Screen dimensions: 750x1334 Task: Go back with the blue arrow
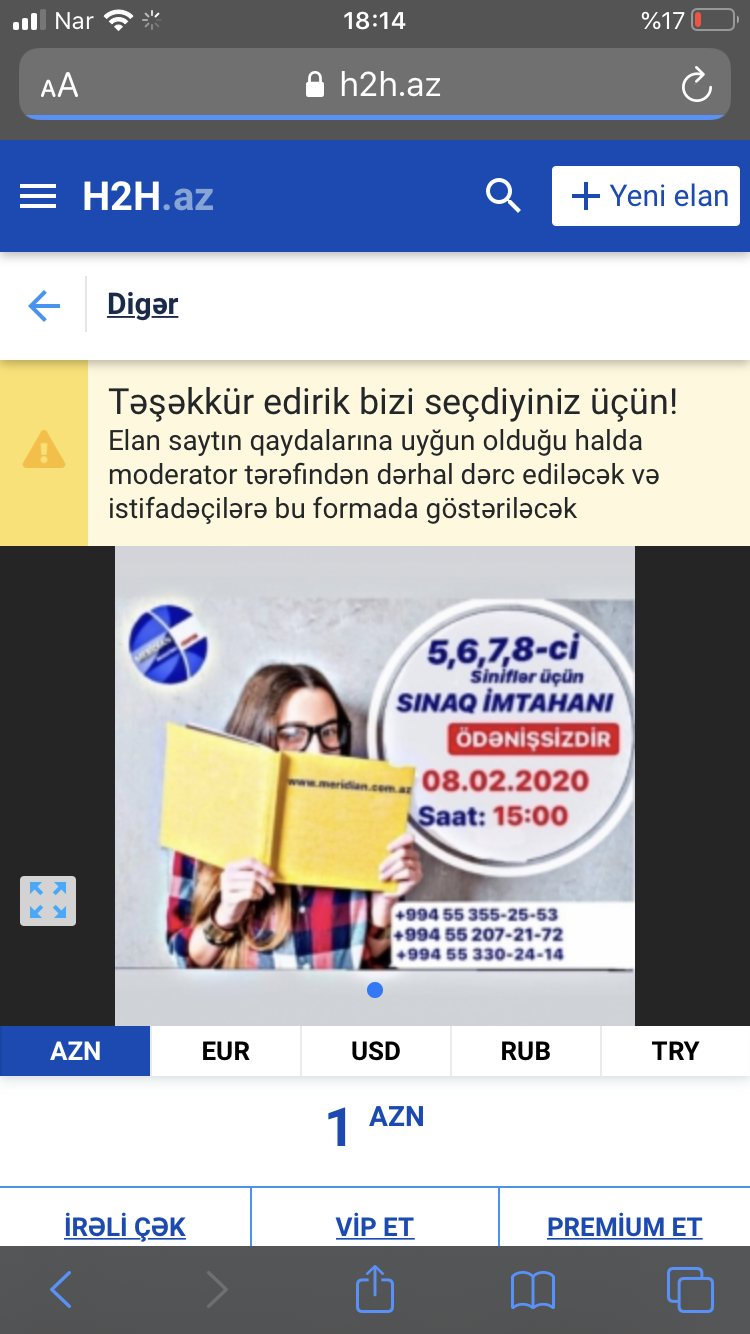click(44, 305)
